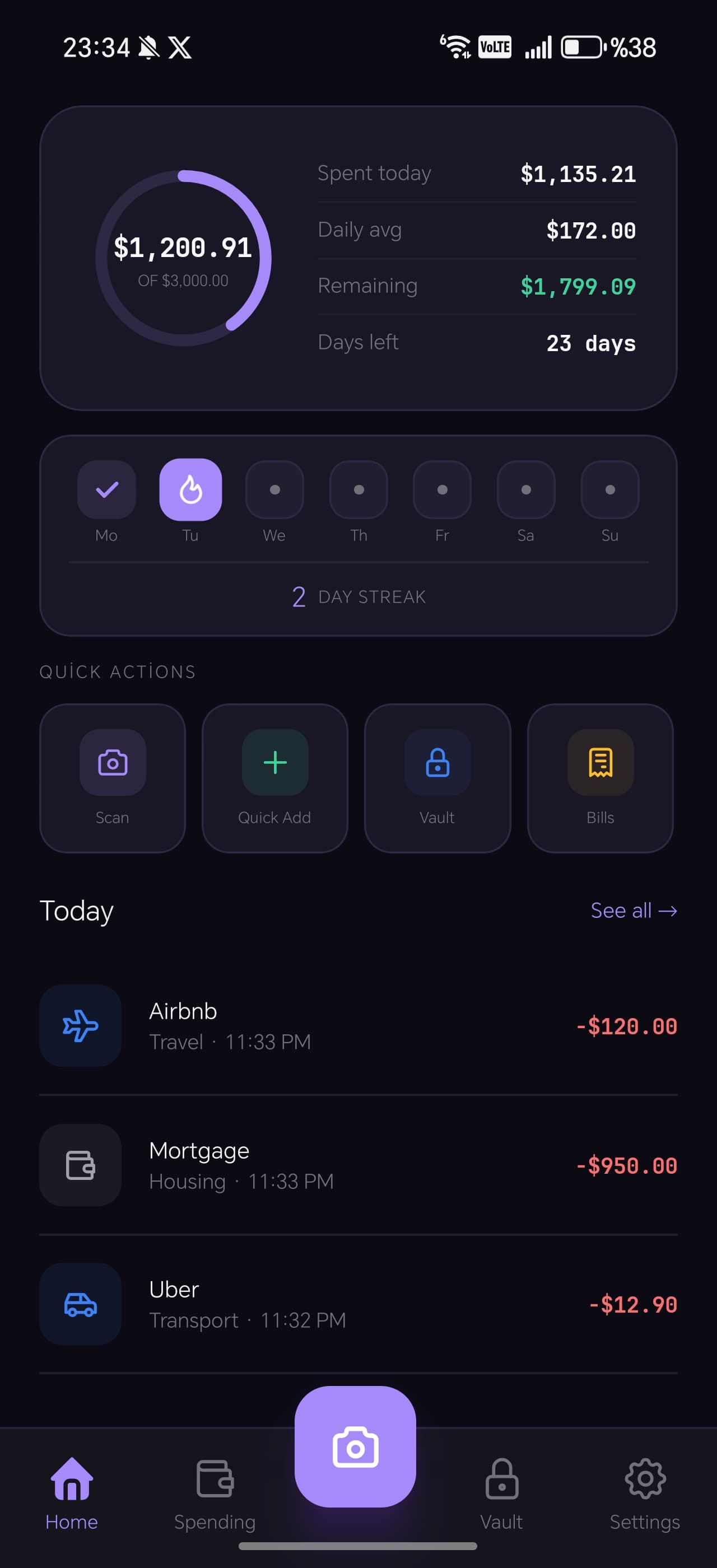Open the Vault lock icon
717x1568 pixels.
437,762
